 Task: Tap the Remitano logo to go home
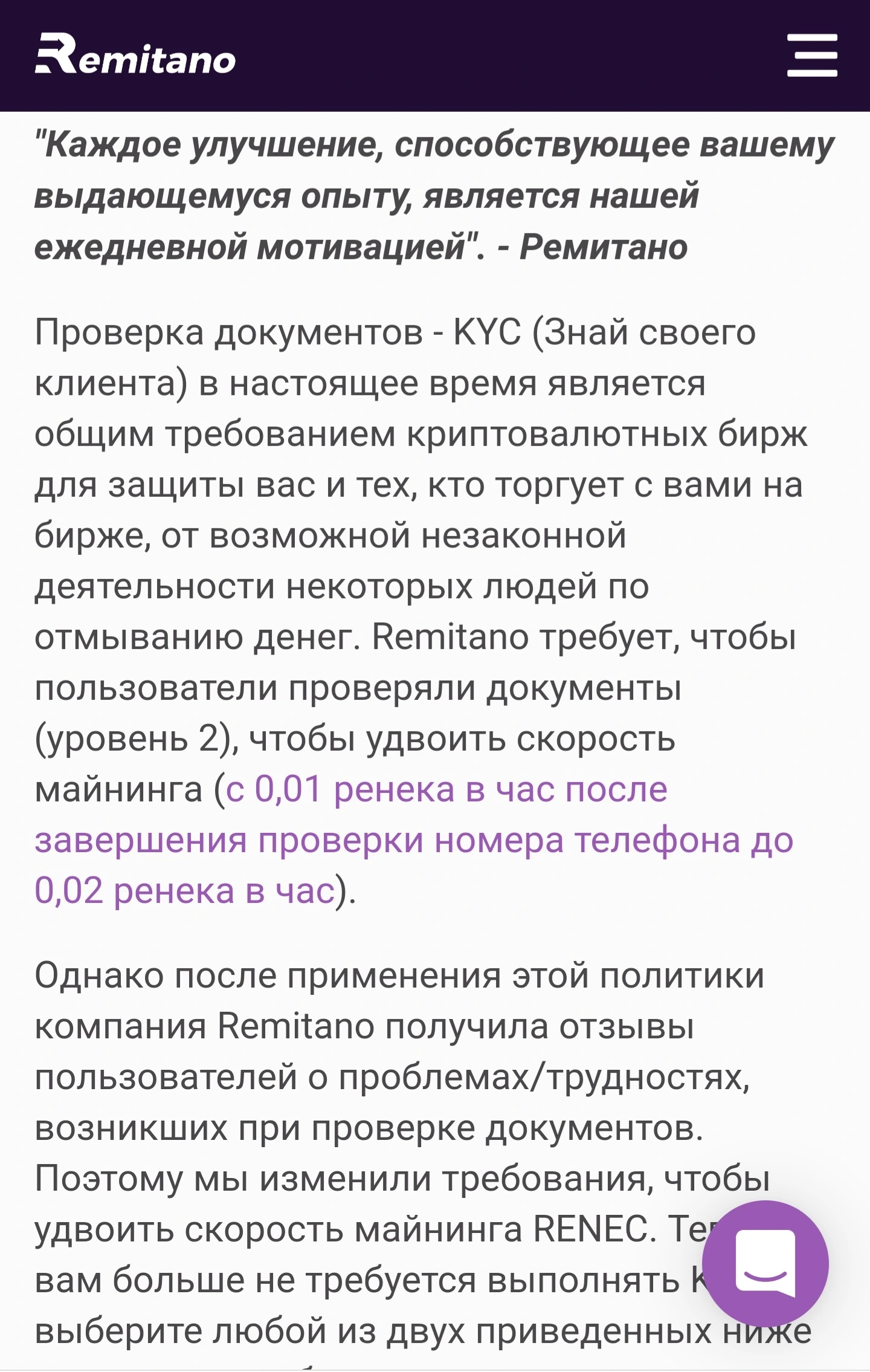(135, 54)
